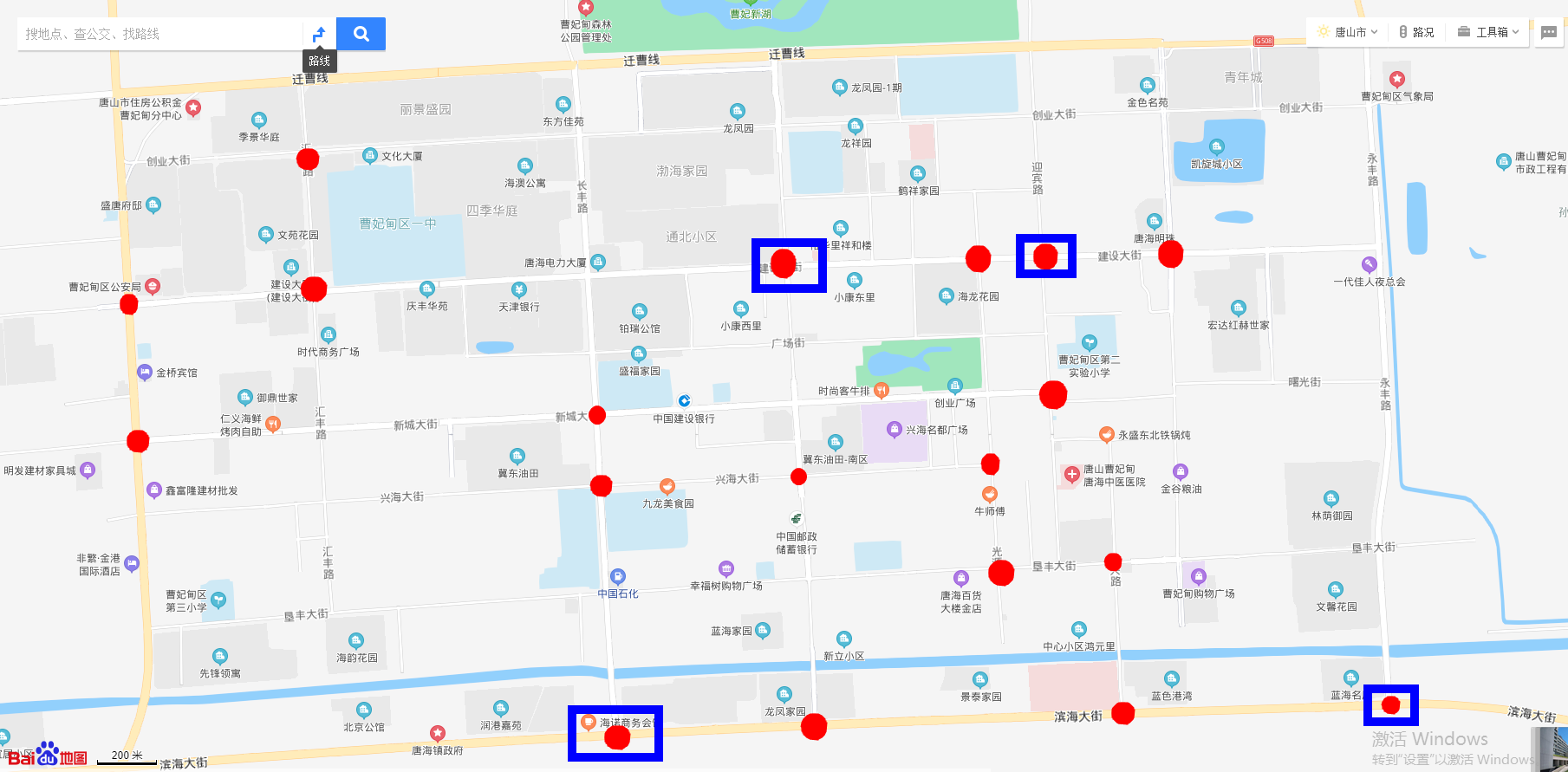Expand the 工具箱 toolbox menu

(x=1488, y=32)
